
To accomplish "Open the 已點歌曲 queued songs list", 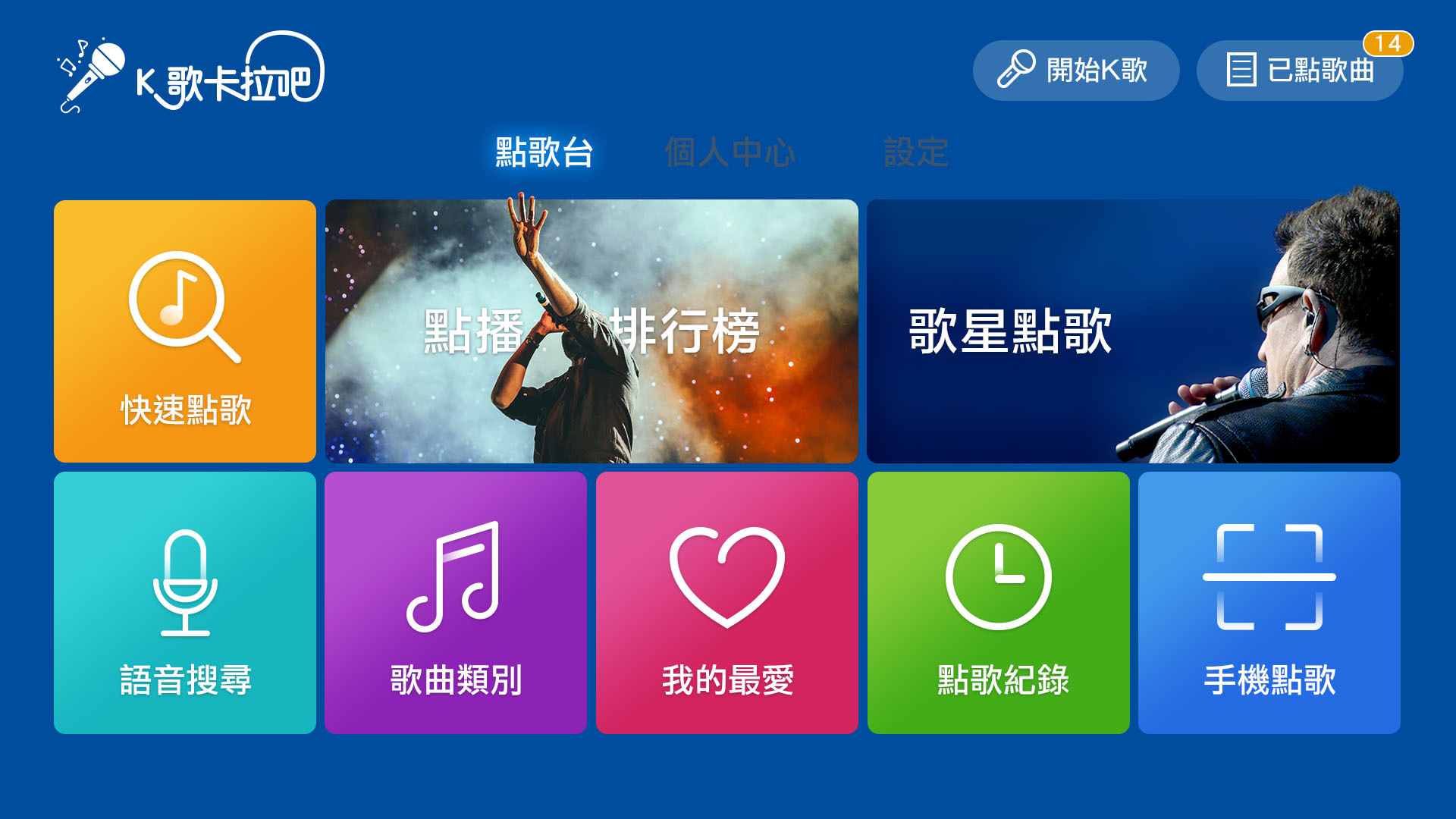I will [1299, 71].
